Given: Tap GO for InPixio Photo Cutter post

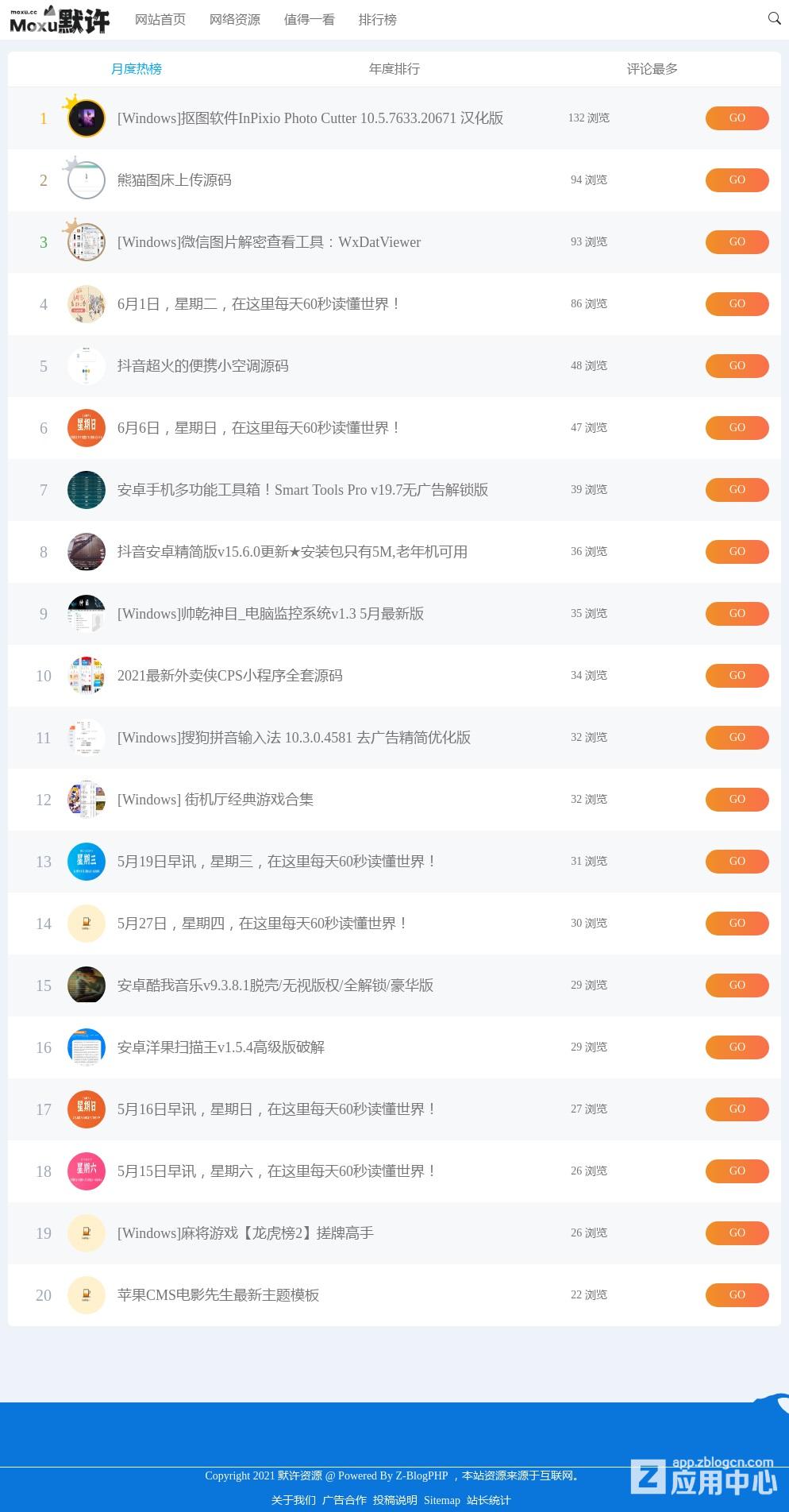Looking at the screenshot, I should [x=737, y=118].
